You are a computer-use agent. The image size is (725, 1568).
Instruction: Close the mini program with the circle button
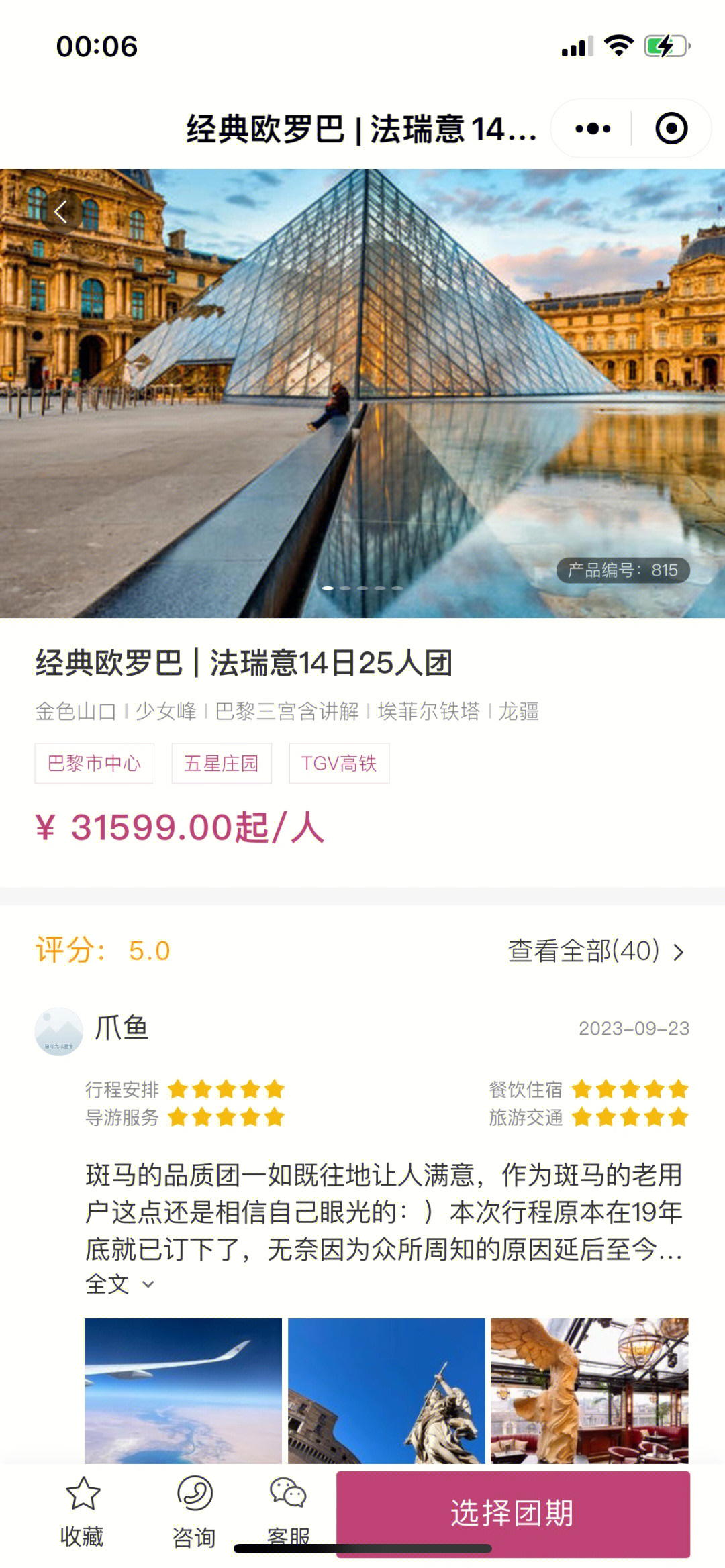[671, 129]
